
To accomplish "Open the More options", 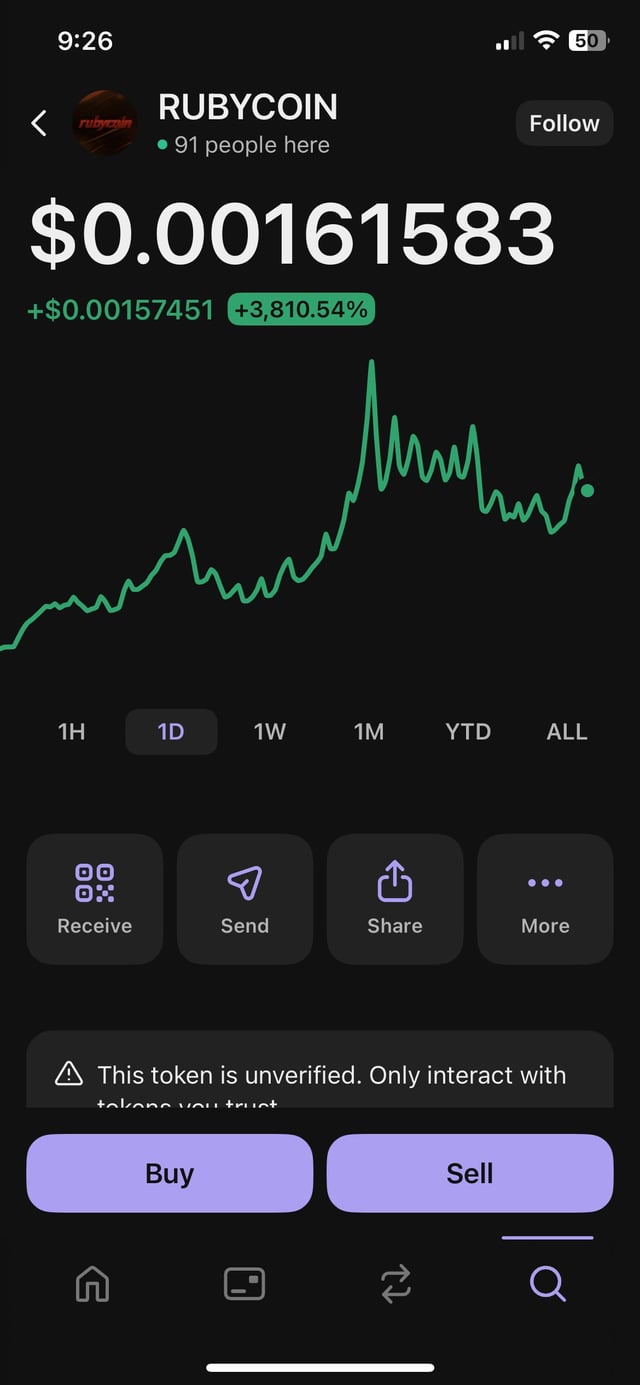I will point(545,898).
